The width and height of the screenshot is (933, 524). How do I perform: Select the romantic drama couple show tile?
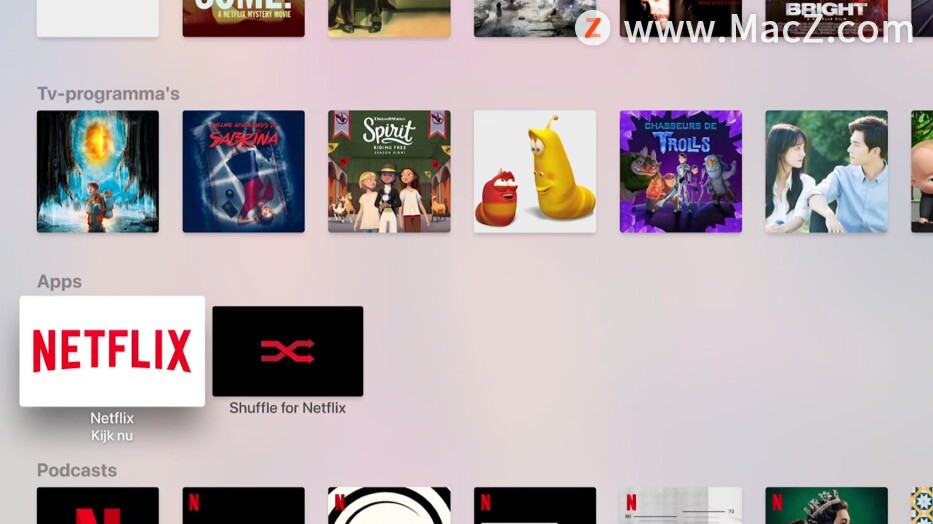pyautogui.click(x=826, y=171)
